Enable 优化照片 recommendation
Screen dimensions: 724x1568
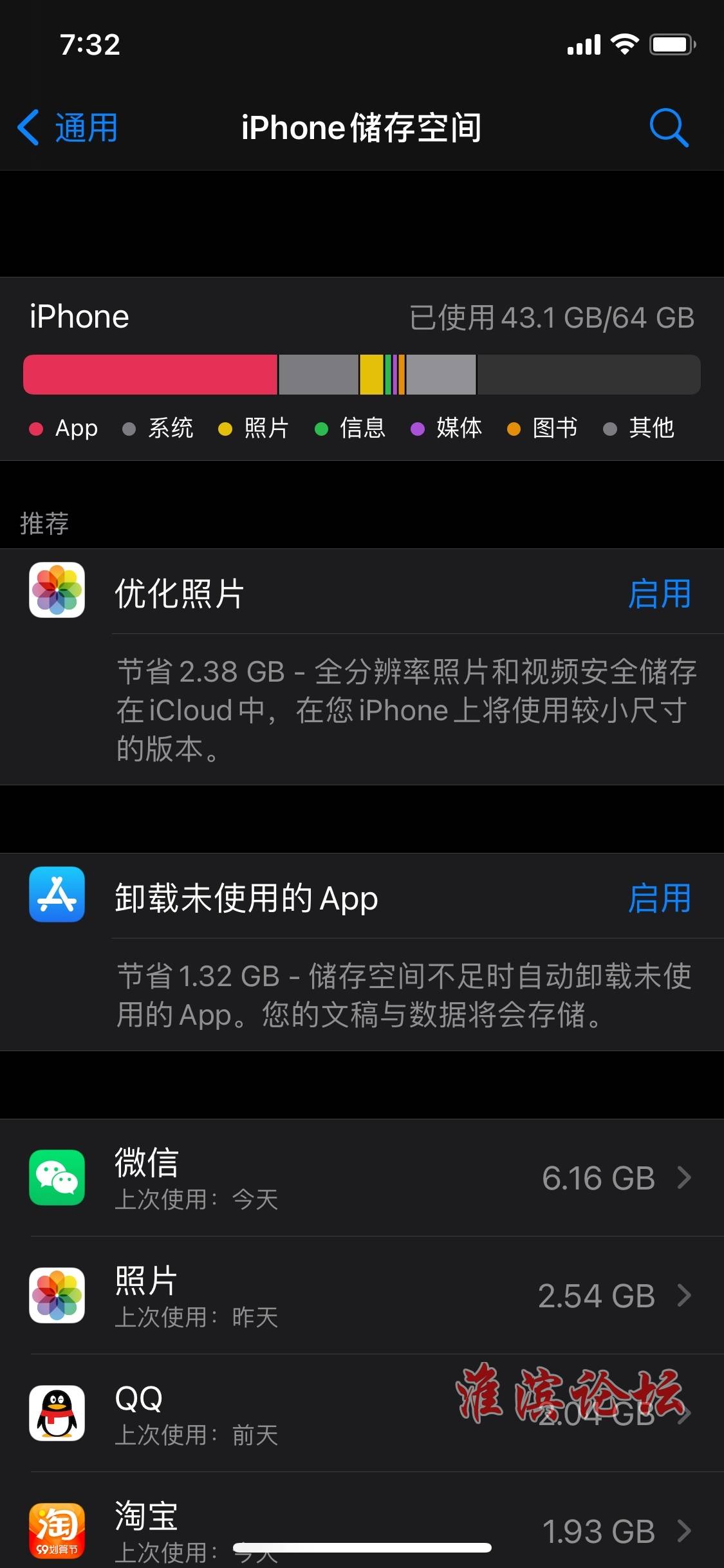[x=660, y=593]
